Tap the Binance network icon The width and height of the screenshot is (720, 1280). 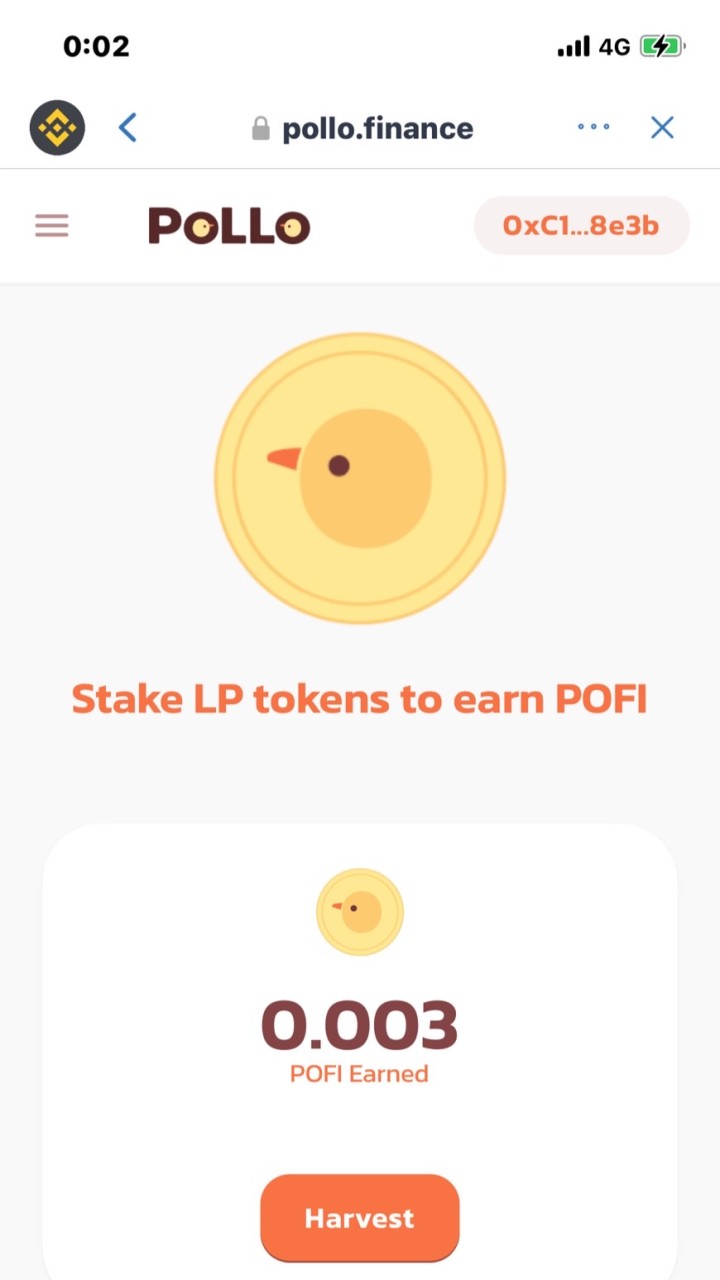[57, 128]
